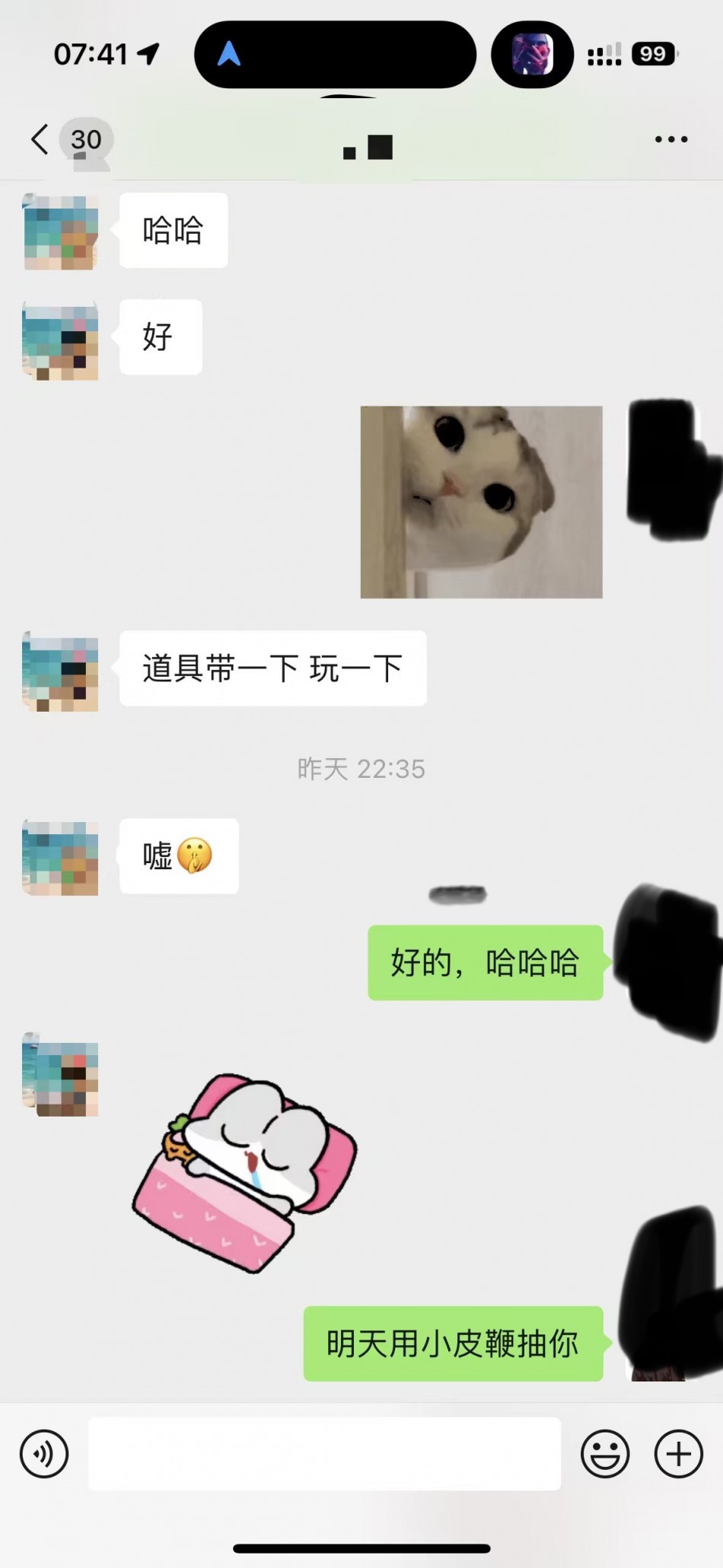This screenshot has height=1568, width=723.
Task: Focus the message text field
Action: coord(324,1454)
